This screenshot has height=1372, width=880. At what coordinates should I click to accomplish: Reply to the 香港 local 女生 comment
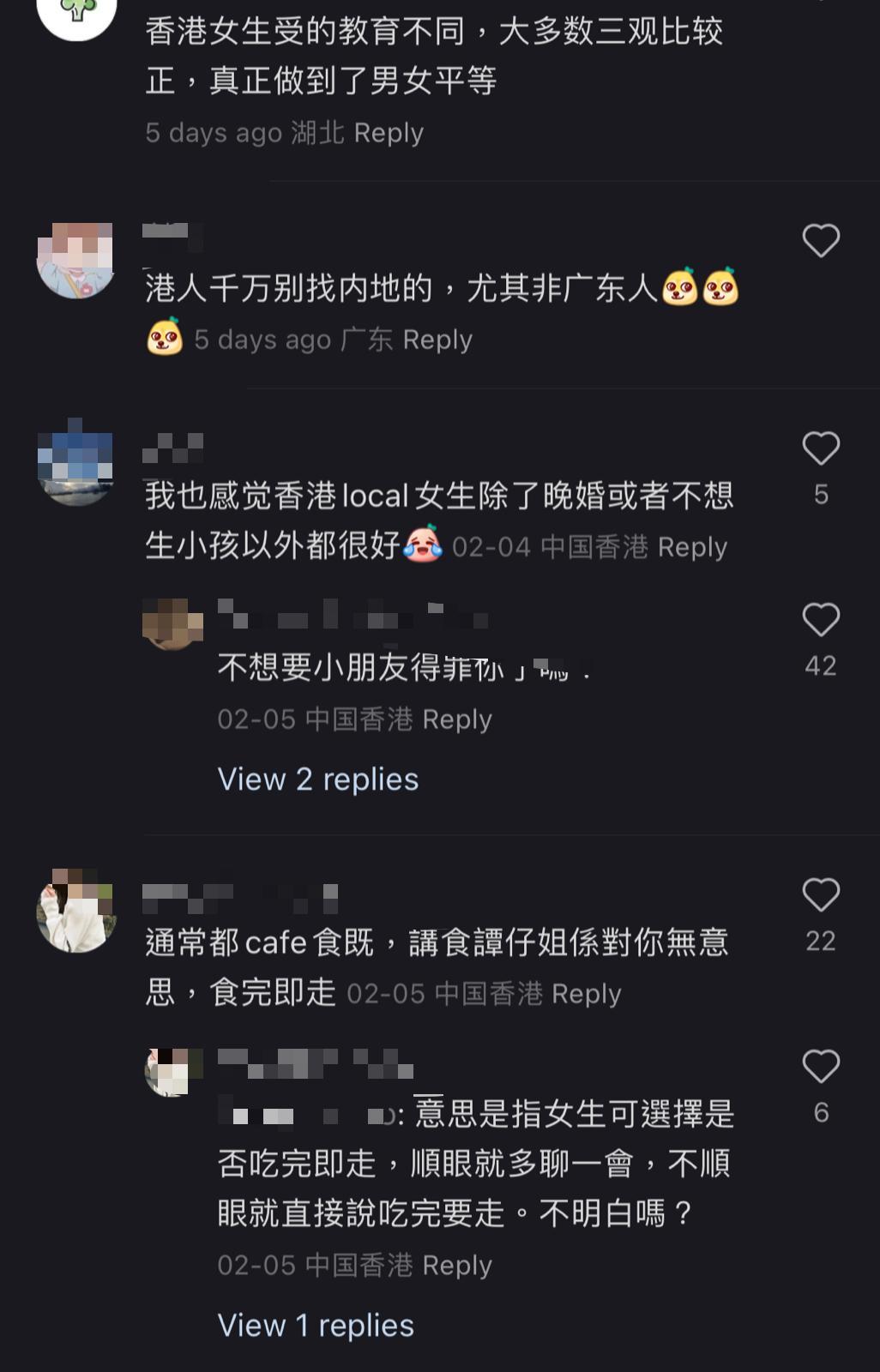[692, 547]
